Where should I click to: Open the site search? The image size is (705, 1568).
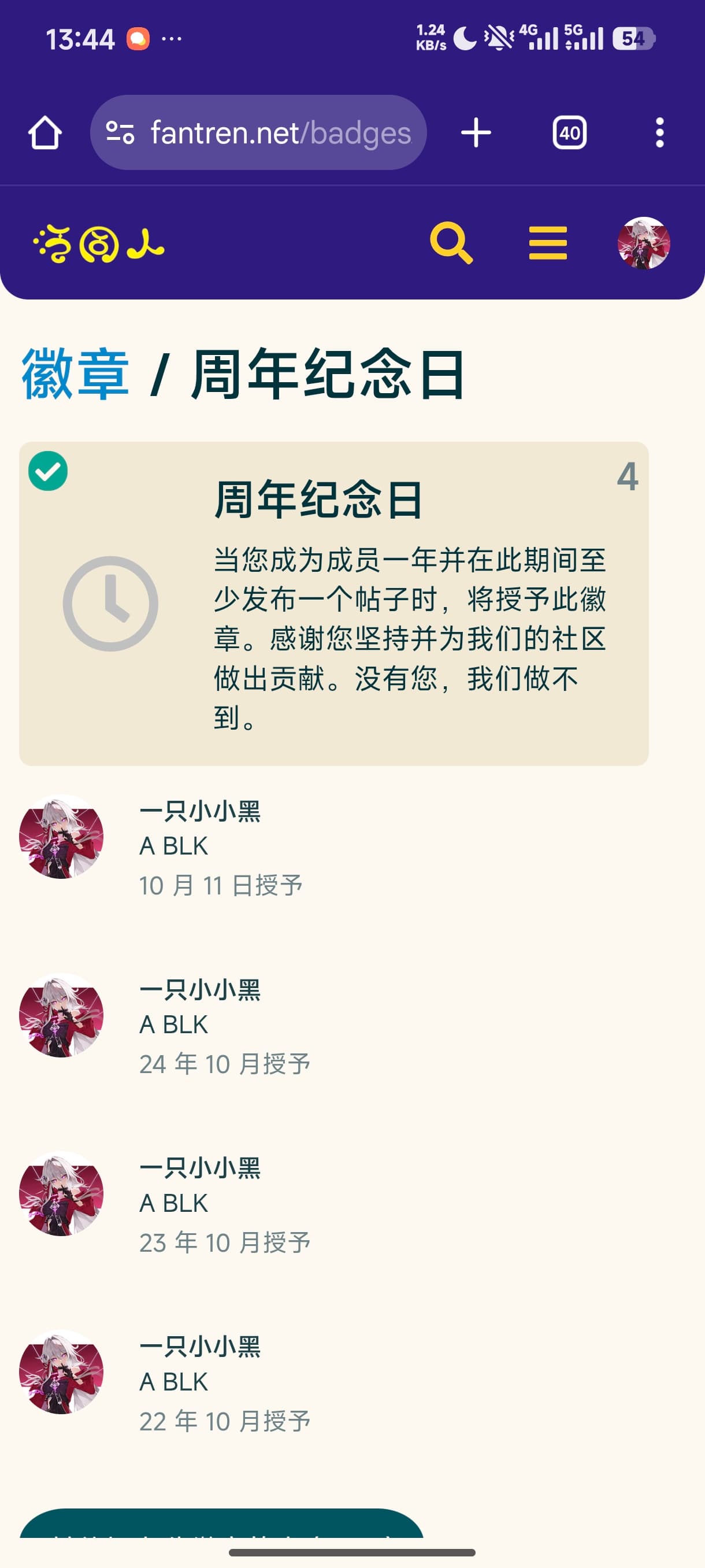pyautogui.click(x=451, y=243)
